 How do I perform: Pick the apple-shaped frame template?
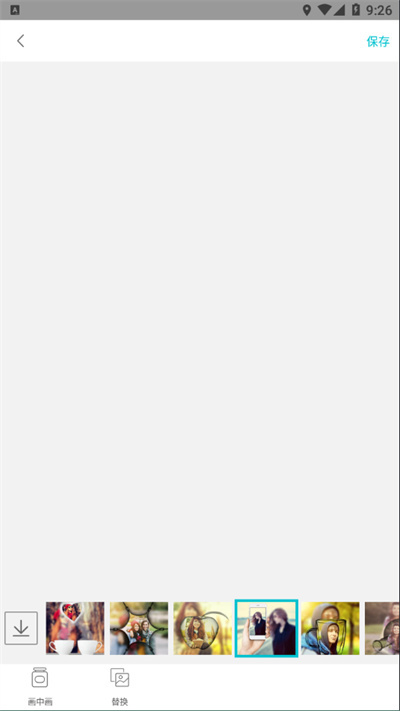[x=202, y=628]
